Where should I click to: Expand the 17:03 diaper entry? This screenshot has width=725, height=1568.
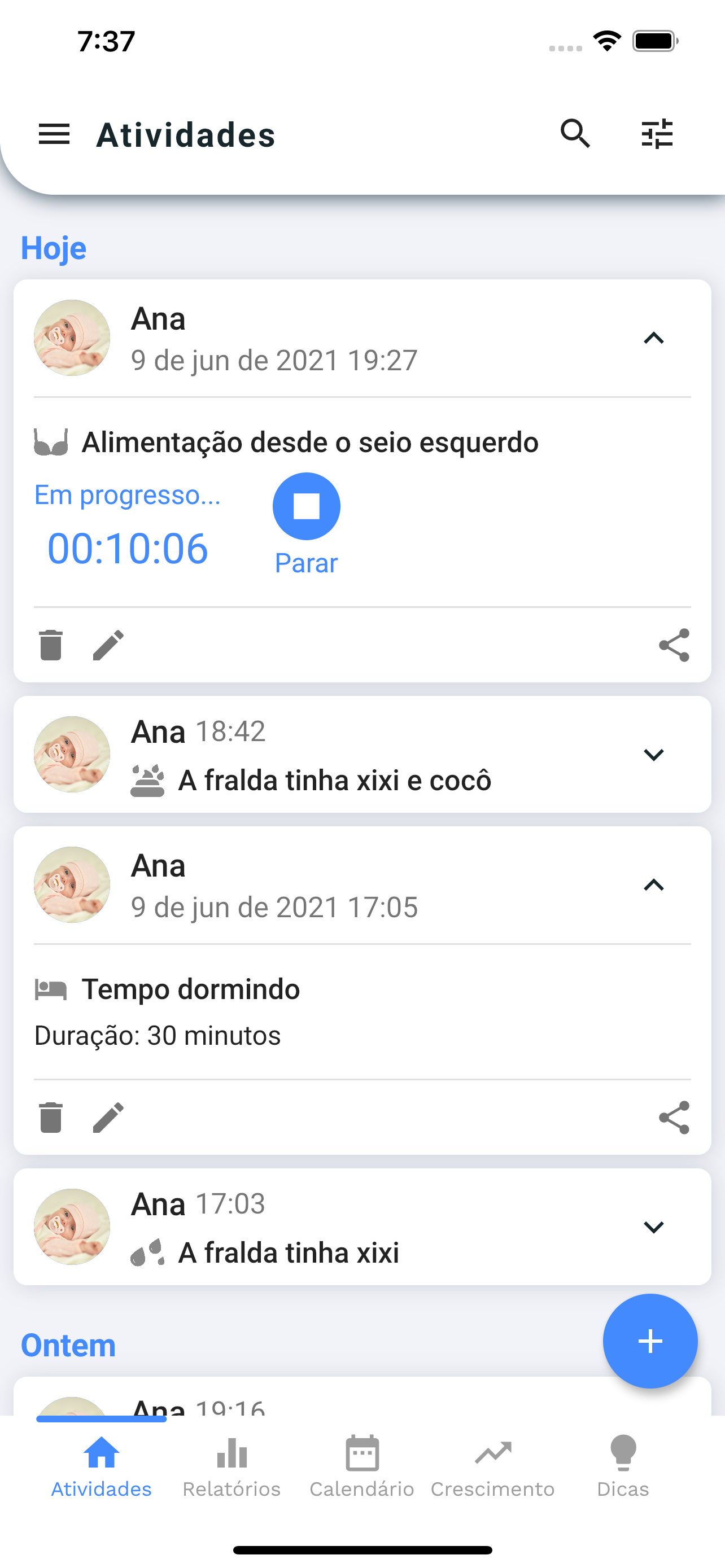pos(653,1227)
